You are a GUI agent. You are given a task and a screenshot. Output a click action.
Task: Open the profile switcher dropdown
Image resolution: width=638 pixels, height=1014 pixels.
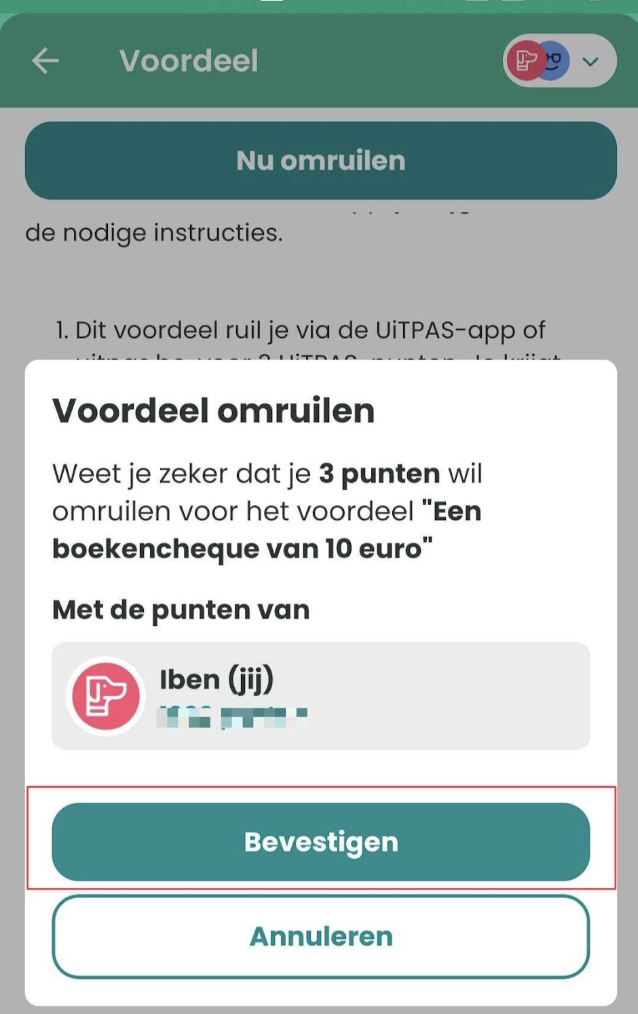coord(559,61)
